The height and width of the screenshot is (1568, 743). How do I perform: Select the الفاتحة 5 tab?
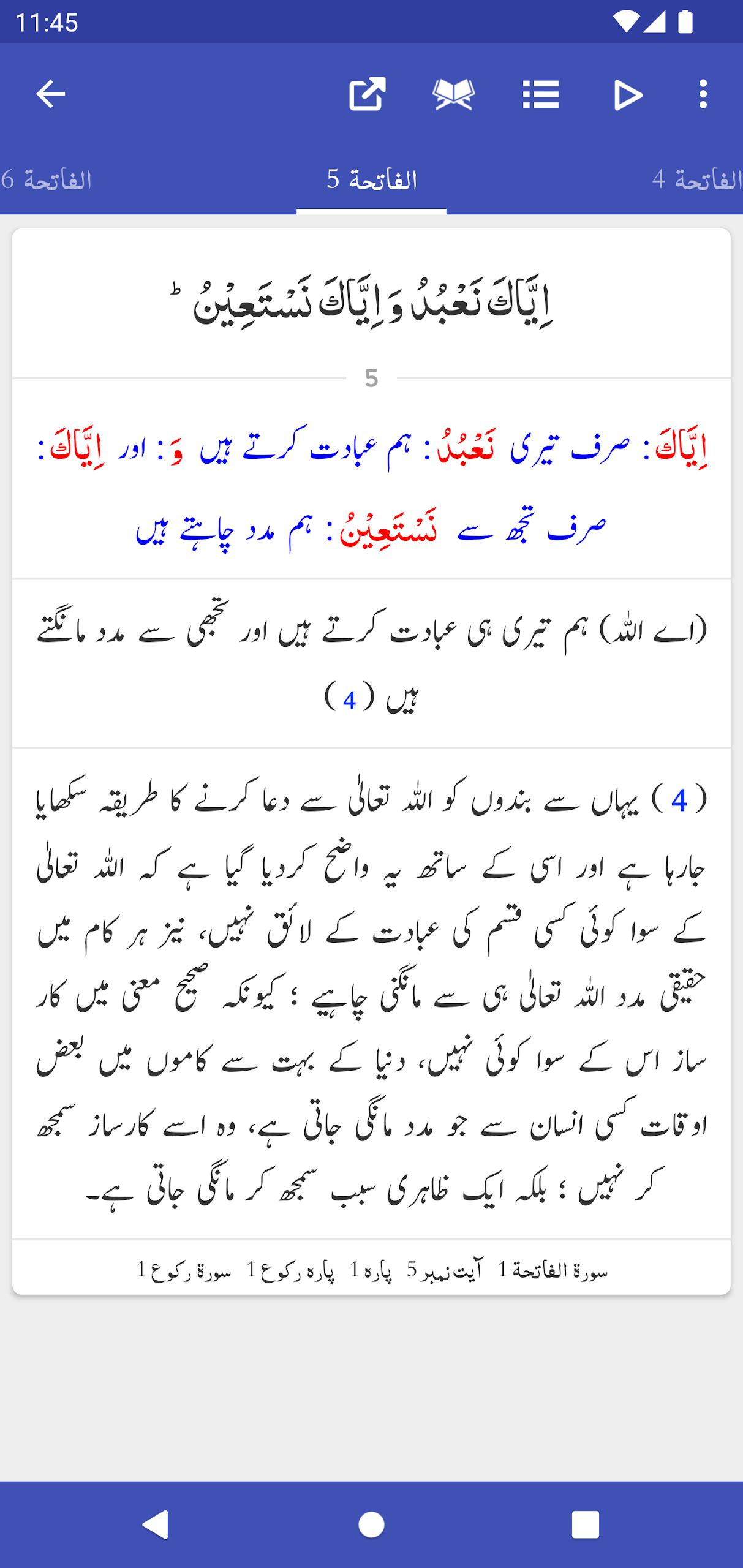click(x=372, y=180)
